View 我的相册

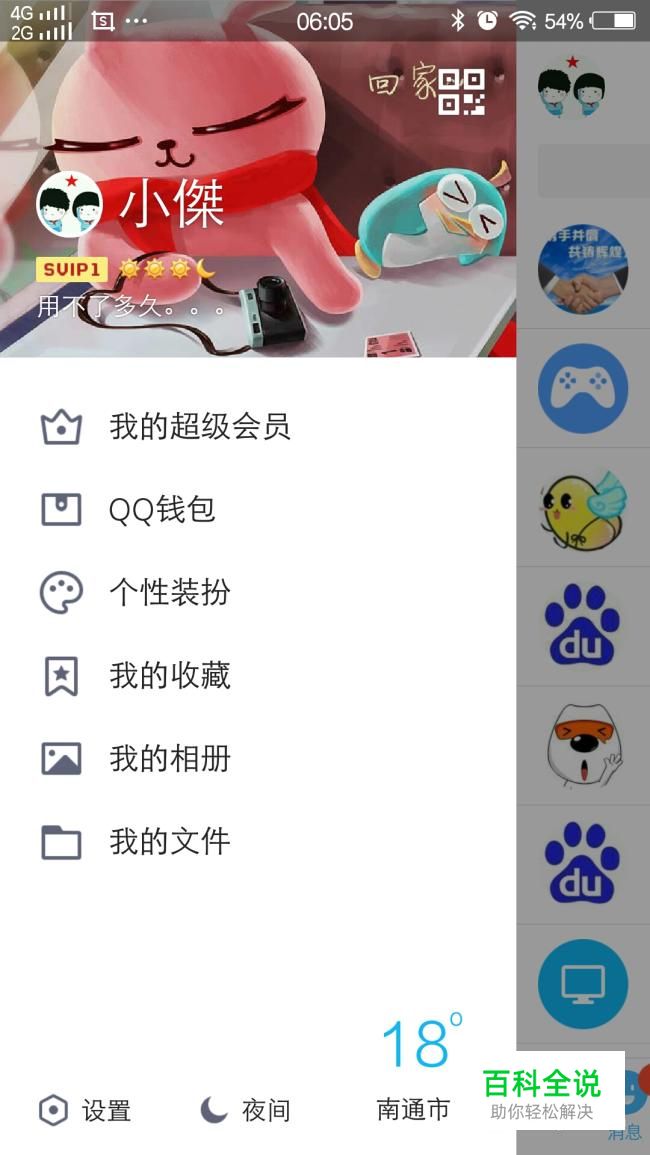click(x=258, y=758)
